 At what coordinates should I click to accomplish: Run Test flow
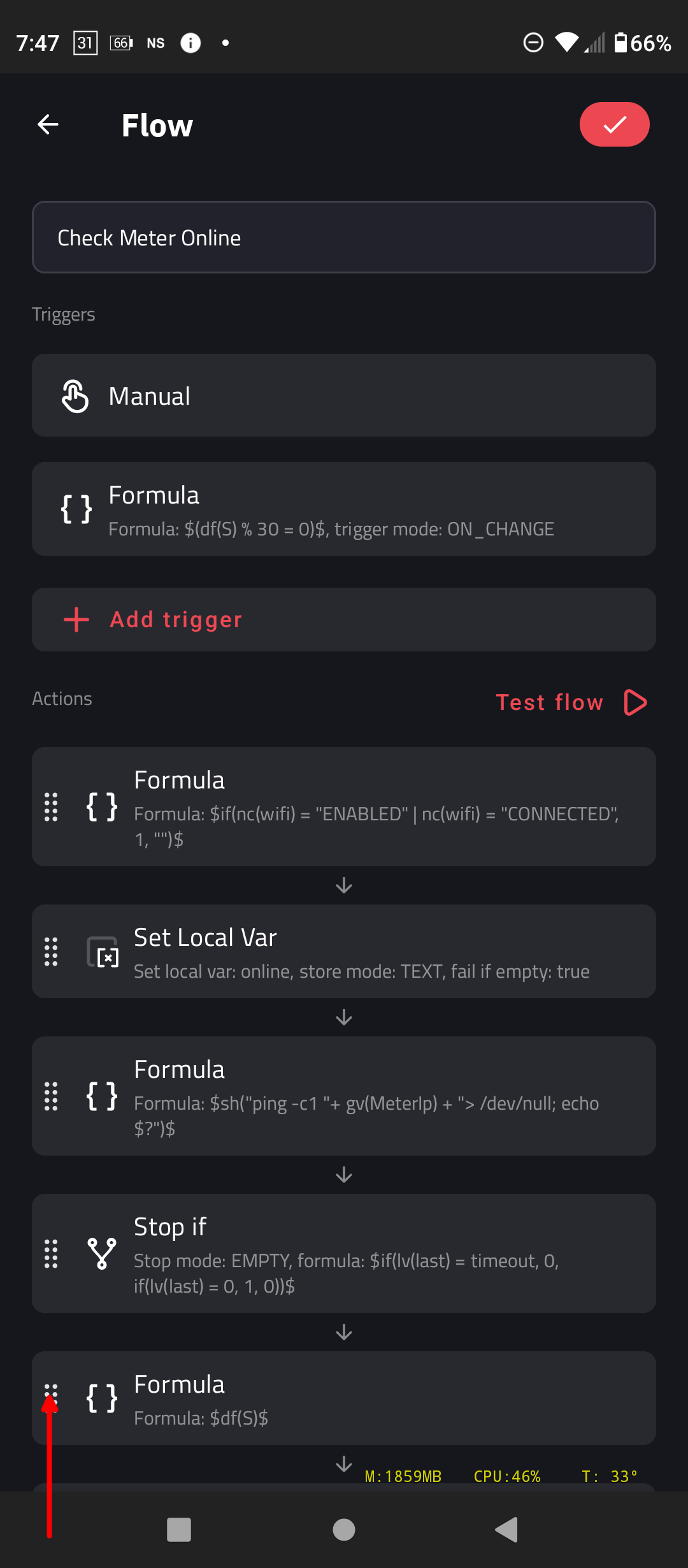(x=571, y=702)
